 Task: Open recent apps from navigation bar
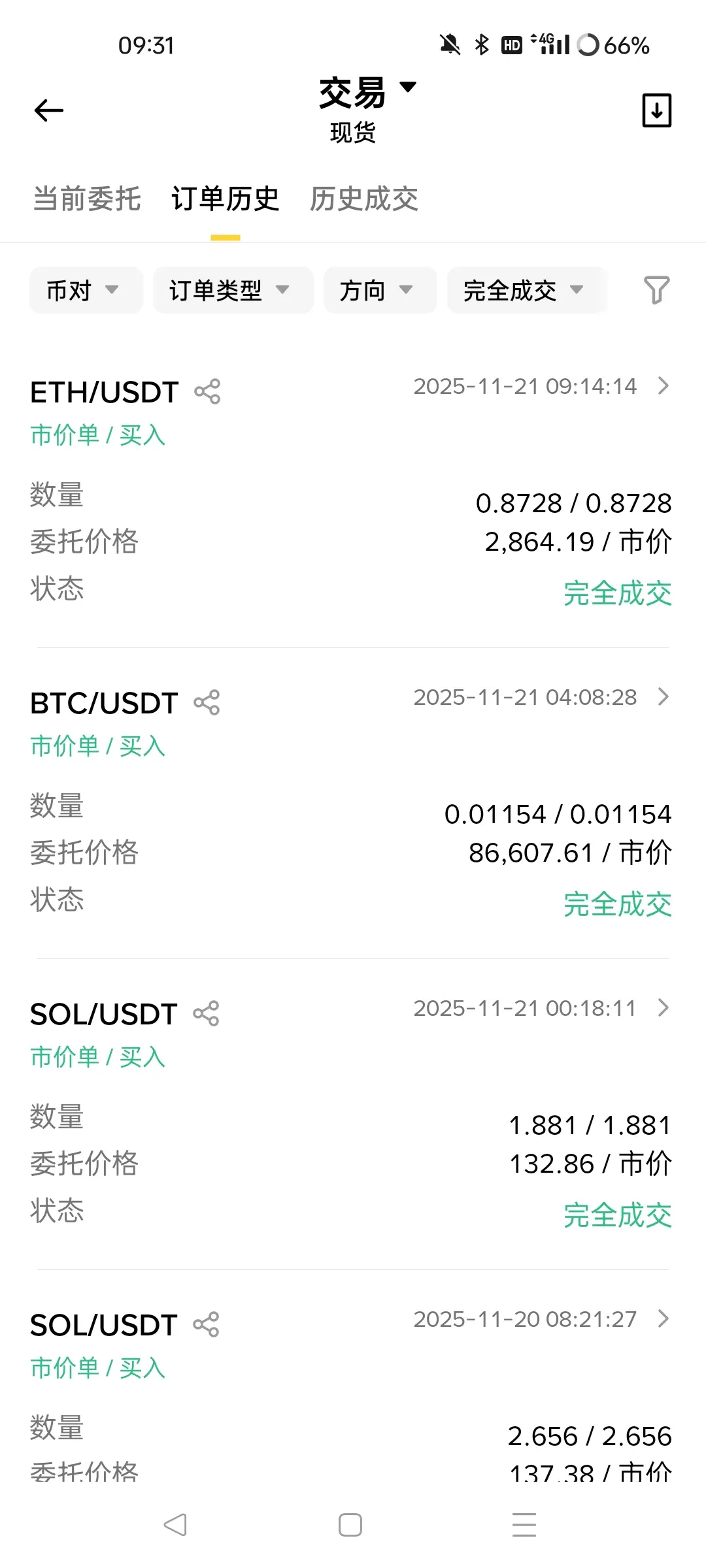coord(524,1525)
